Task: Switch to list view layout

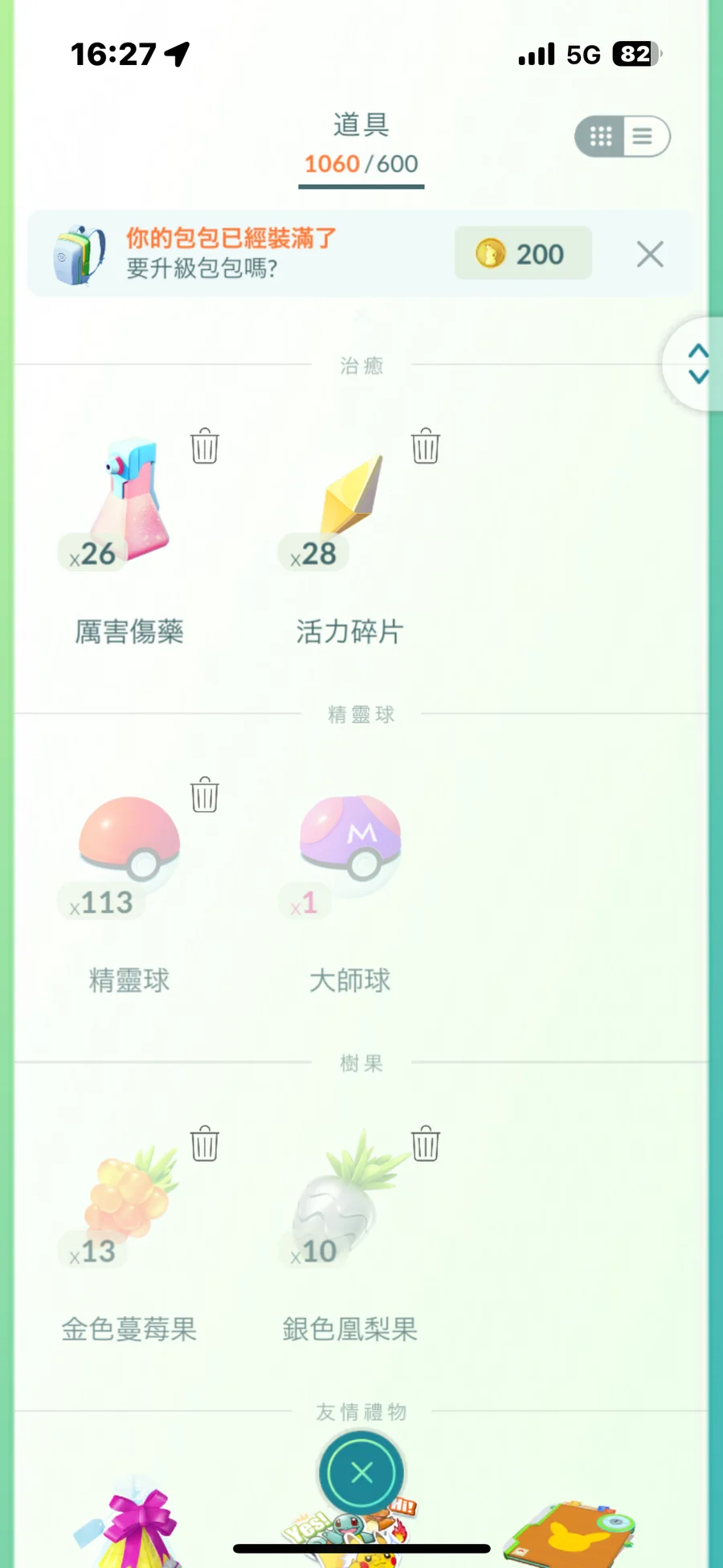Action: [x=643, y=137]
